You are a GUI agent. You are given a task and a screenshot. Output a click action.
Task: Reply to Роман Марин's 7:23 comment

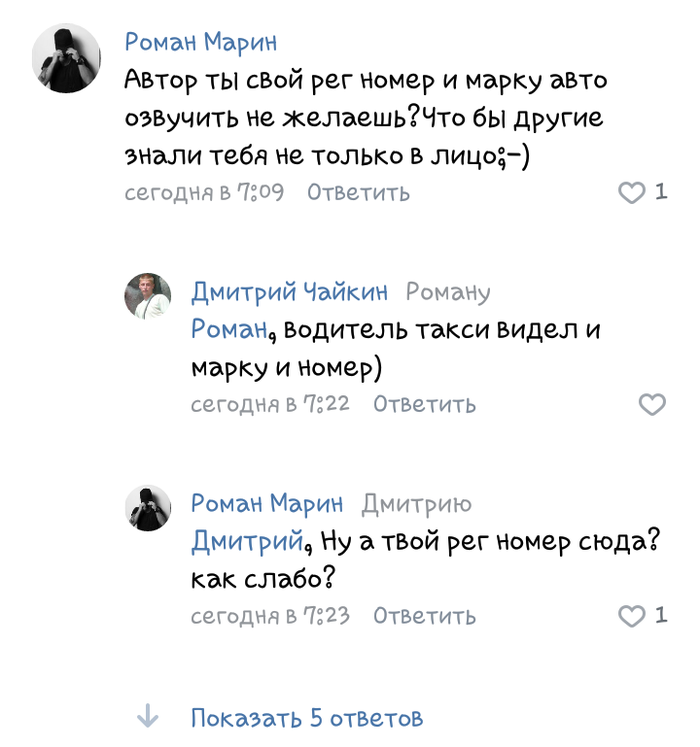pos(424,616)
